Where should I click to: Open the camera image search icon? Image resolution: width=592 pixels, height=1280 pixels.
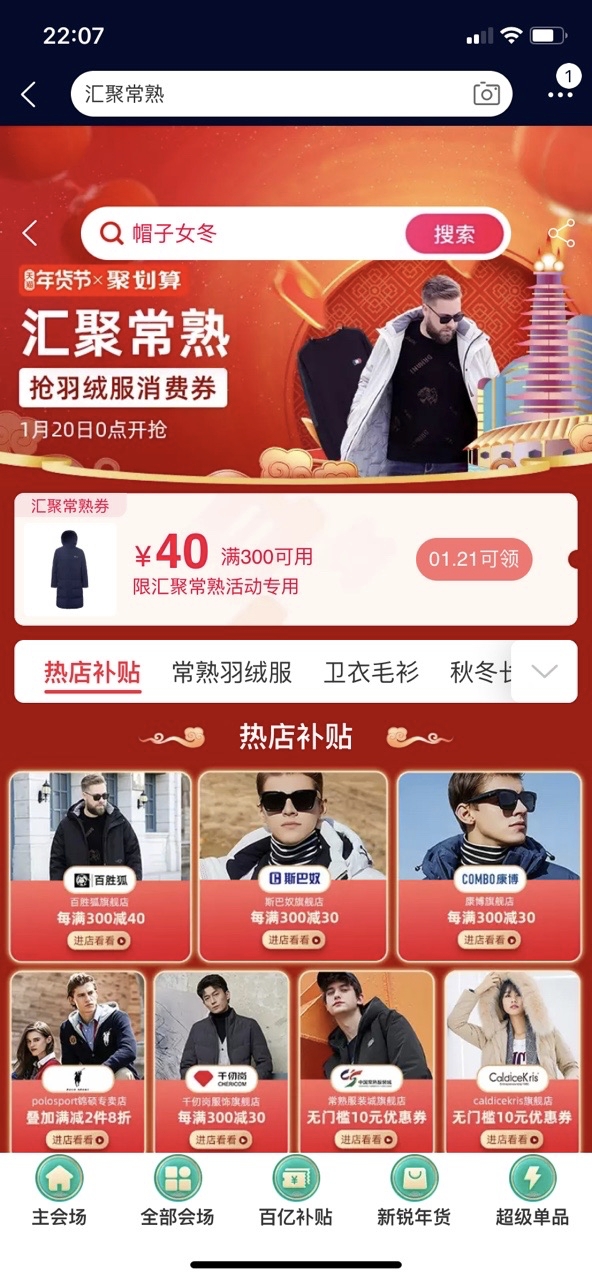click(x=486, y=94)
